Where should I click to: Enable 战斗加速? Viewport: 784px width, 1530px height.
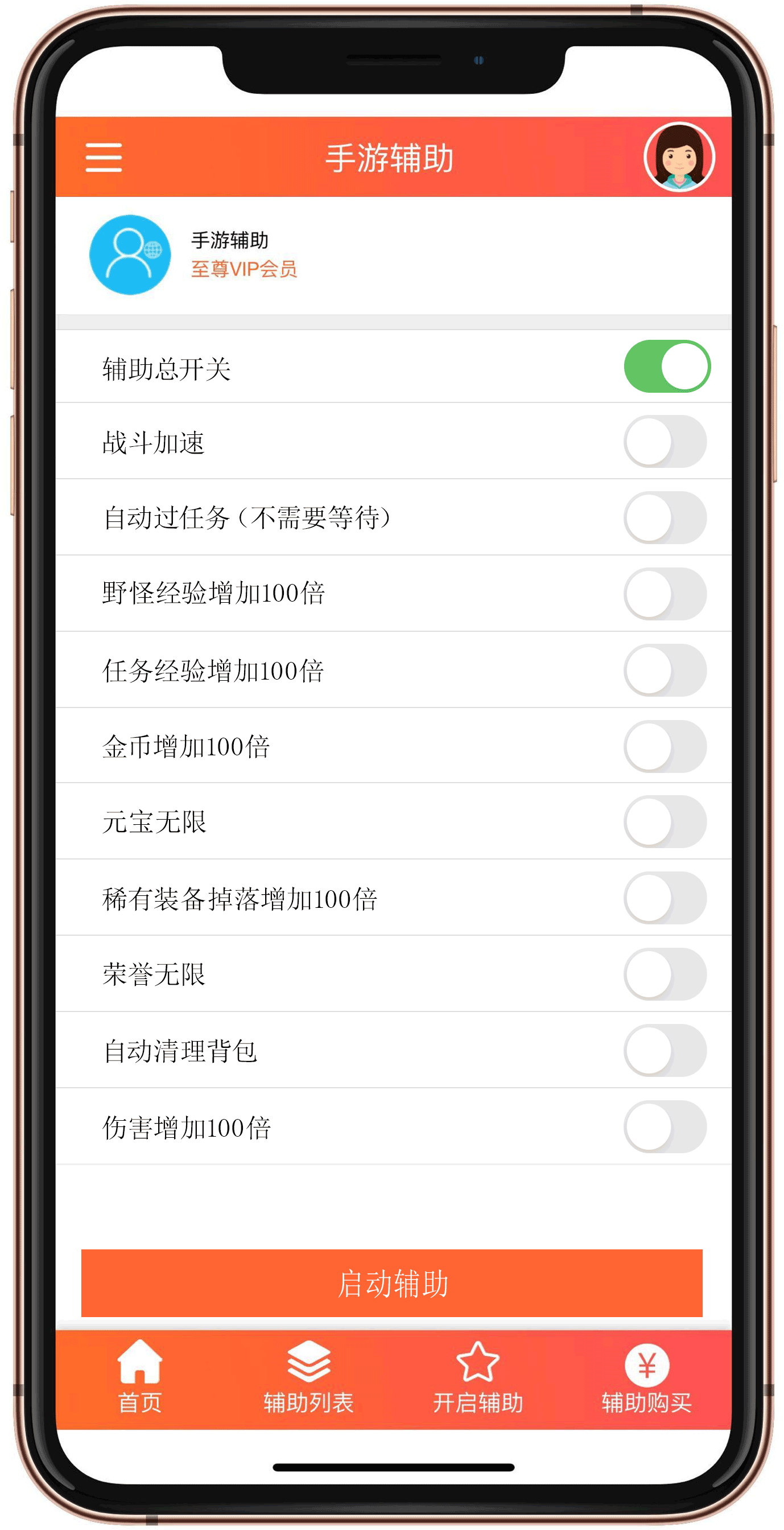665,442
